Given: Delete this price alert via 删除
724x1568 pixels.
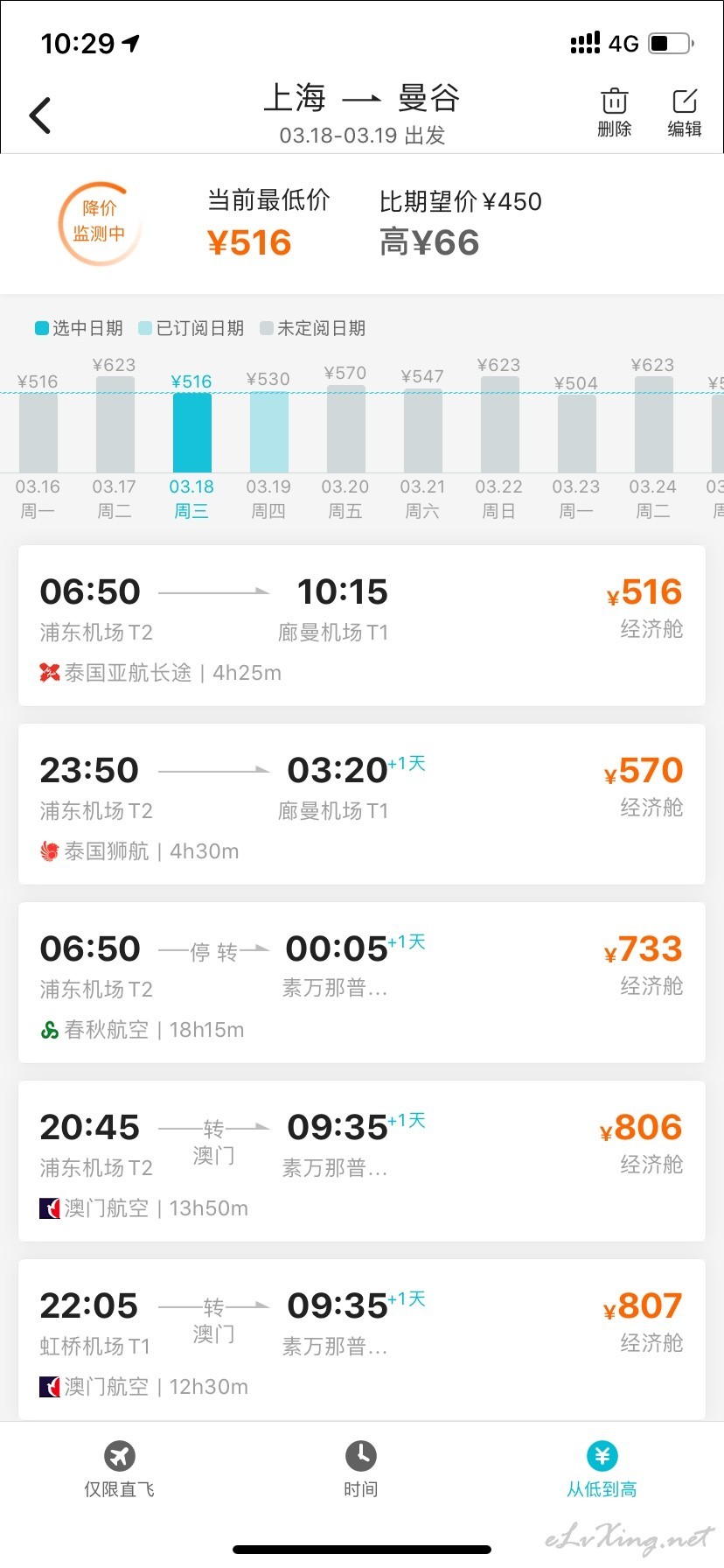Looking at the screenshot, I should point(615,114).
